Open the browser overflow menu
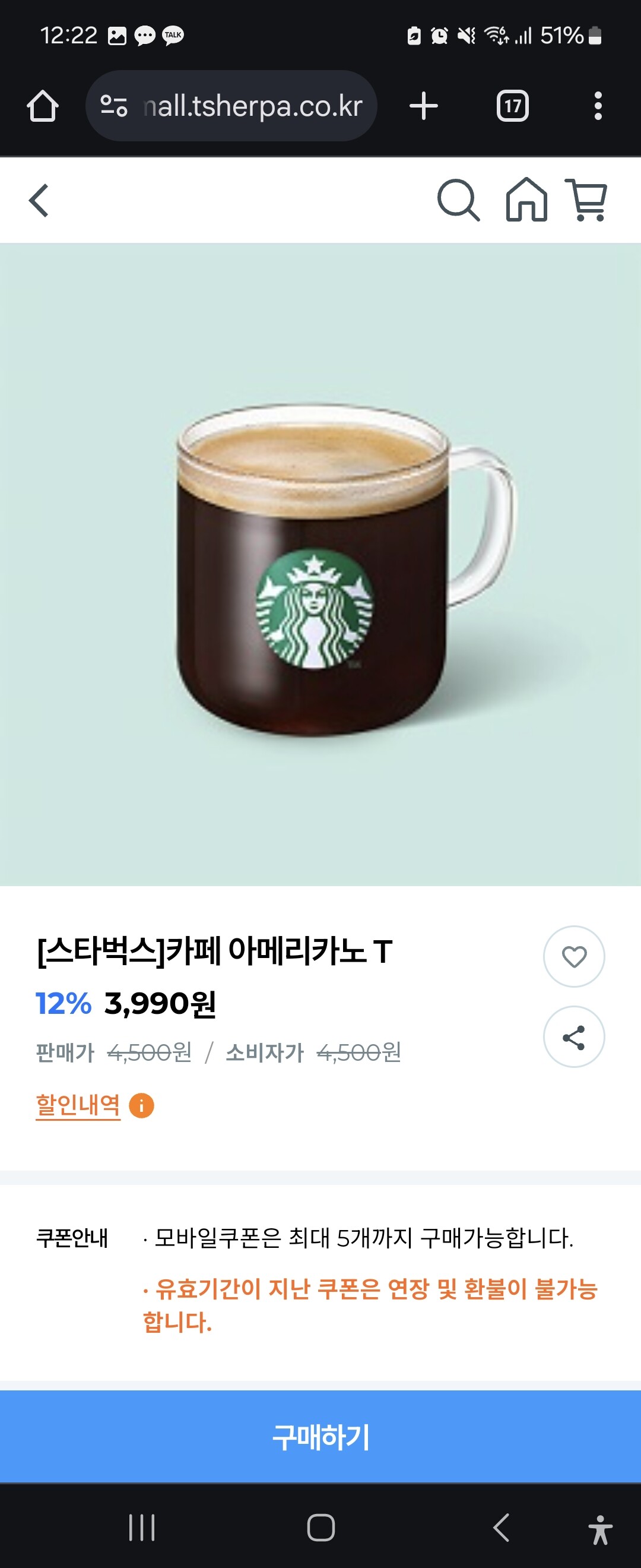 [598, 106]
